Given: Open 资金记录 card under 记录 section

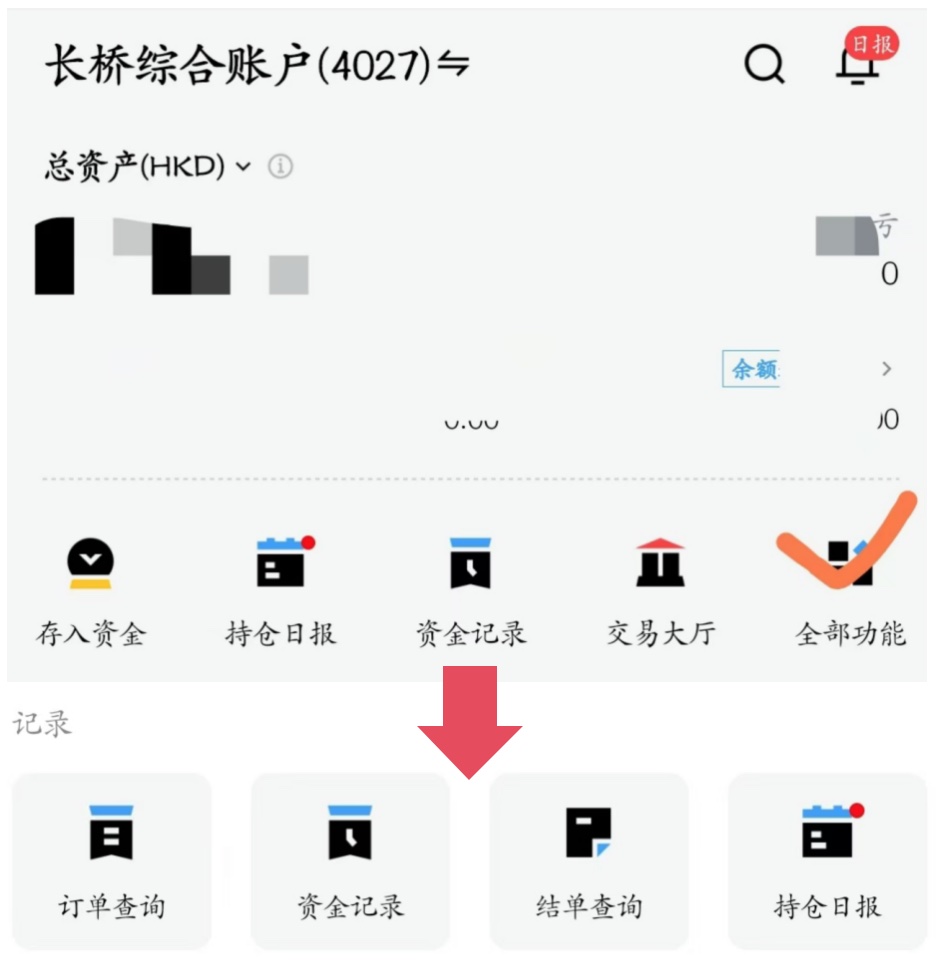Looking at the screenshot, I should click(350, 861).
